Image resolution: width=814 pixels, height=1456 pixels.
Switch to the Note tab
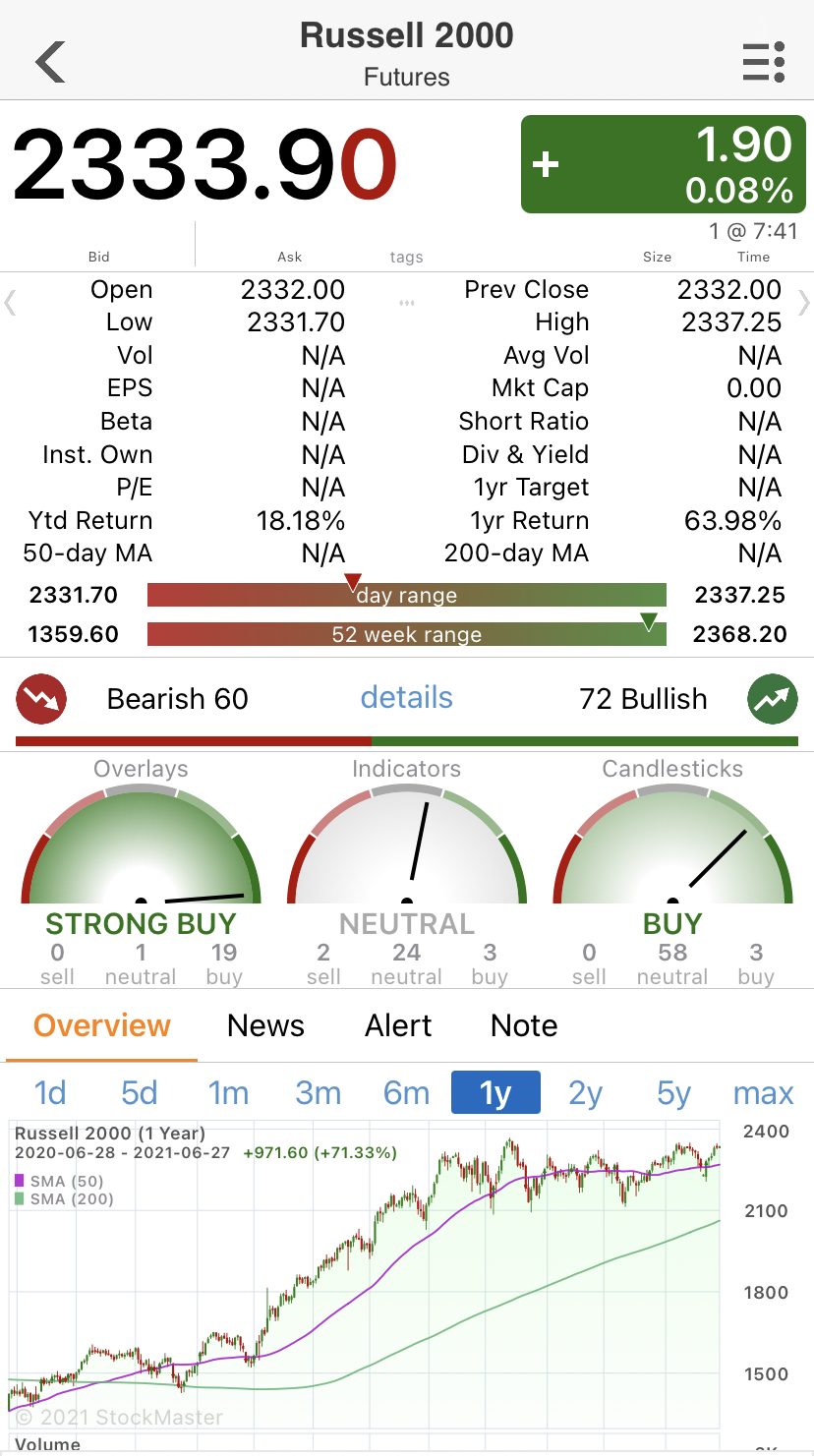[x=524, y=1025]
